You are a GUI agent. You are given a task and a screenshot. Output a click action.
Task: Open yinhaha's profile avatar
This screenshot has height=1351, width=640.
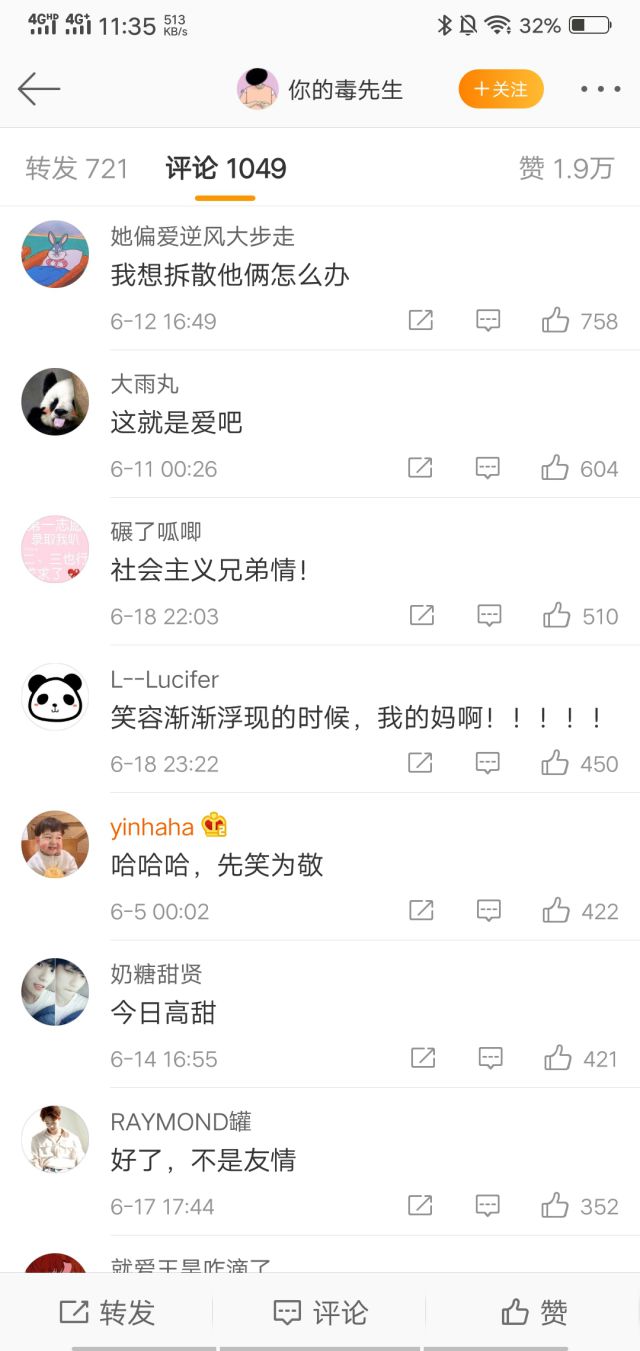pos(55,845)
